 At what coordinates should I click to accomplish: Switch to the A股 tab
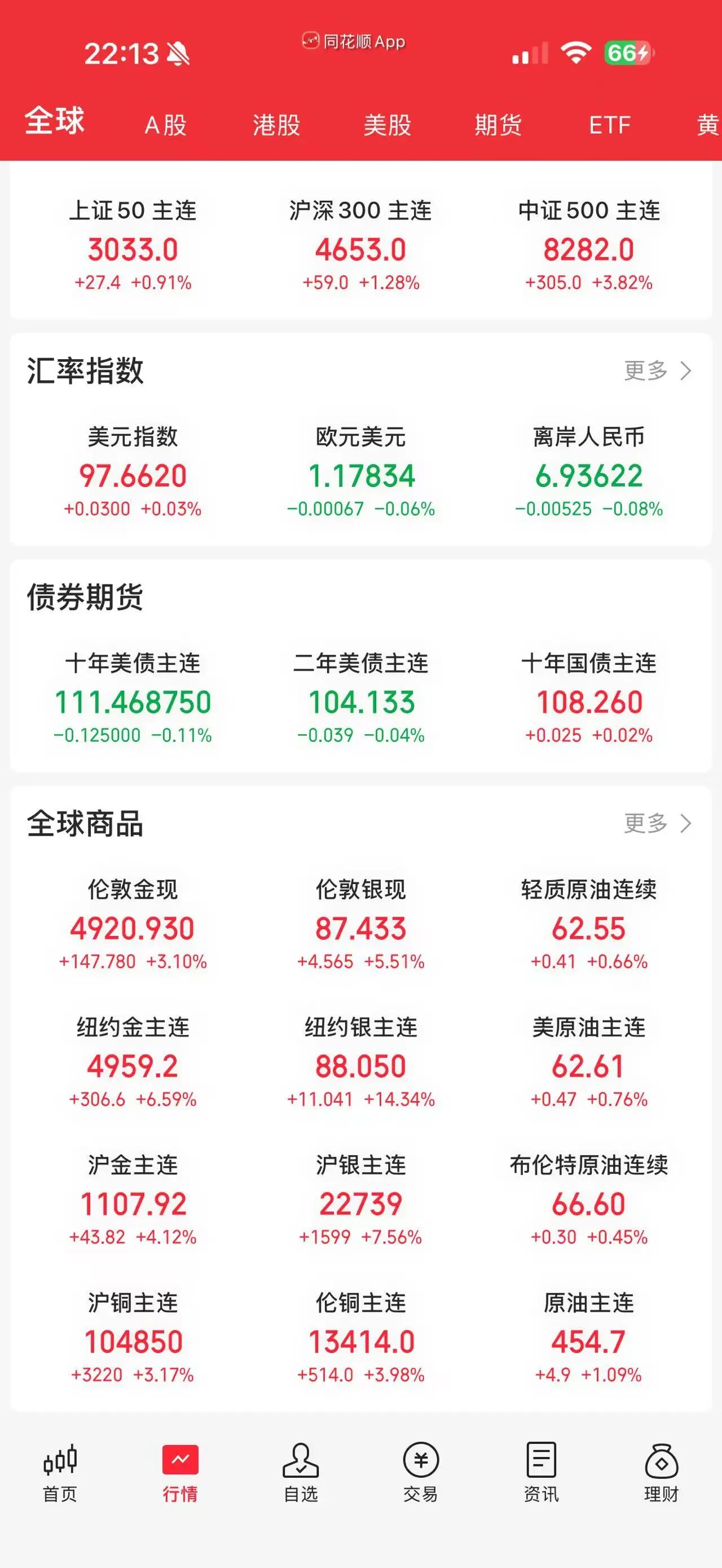click(163, 125)
